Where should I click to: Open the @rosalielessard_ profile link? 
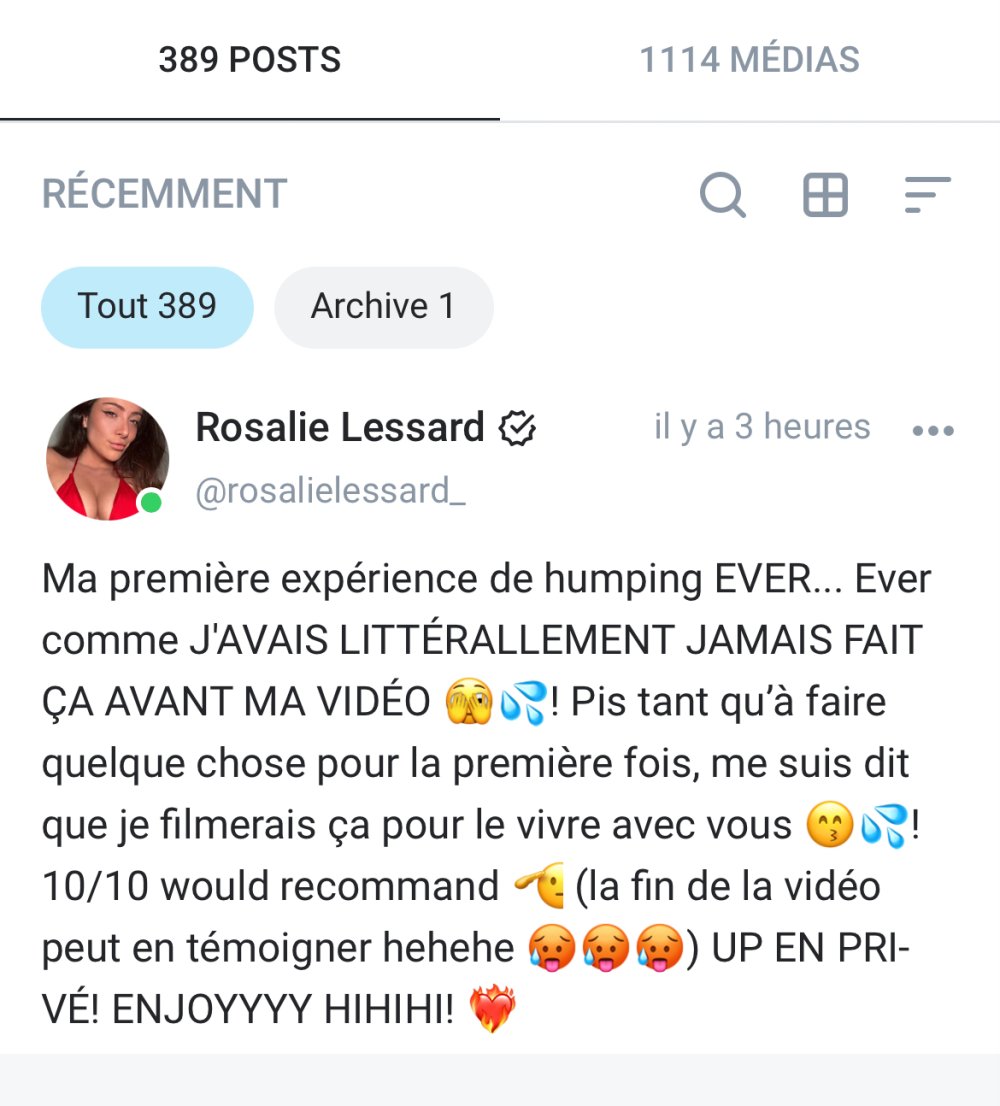tap(330, 492)
